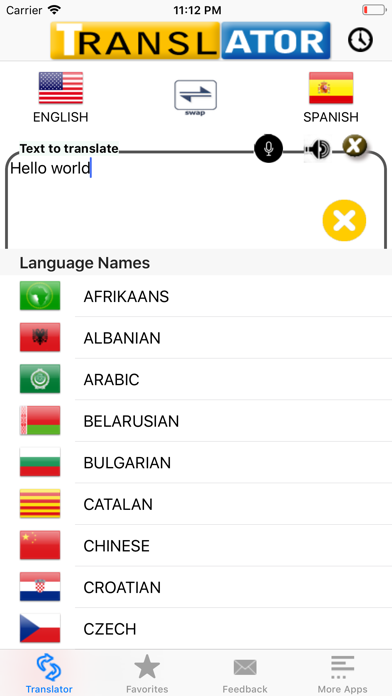Tap into the Text to translate field
The height and width of the screenshot is (696, 392).
pyautogui.click(x=196, y=201)
